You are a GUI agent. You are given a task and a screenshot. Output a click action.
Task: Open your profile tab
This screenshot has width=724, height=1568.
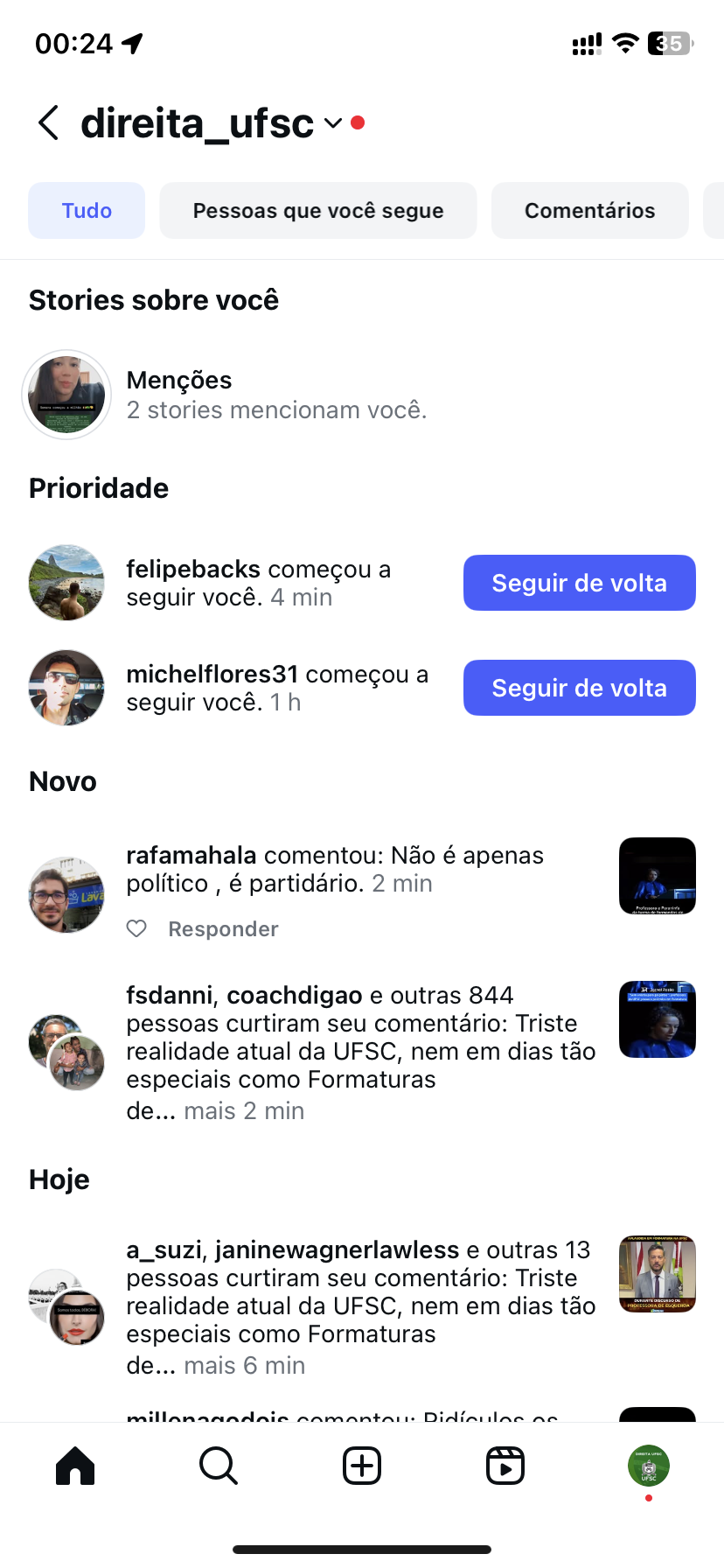tap(648, 1466)
